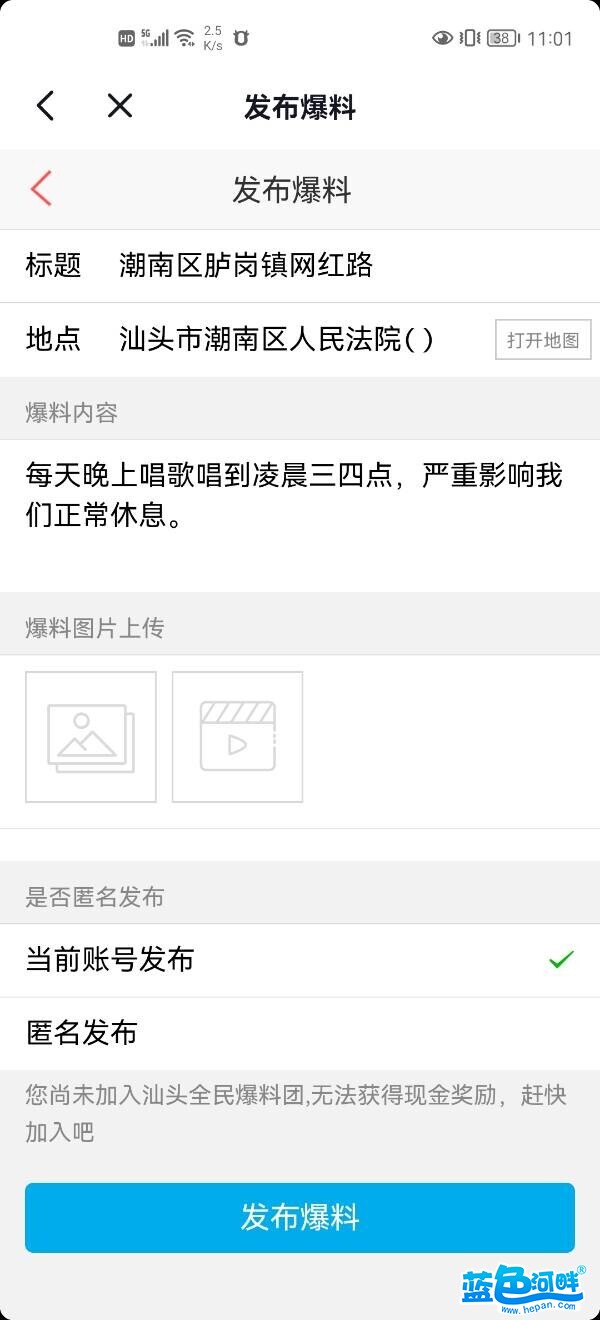Add a photo to the report
600x1320 pixels.
tap(91, 737)
